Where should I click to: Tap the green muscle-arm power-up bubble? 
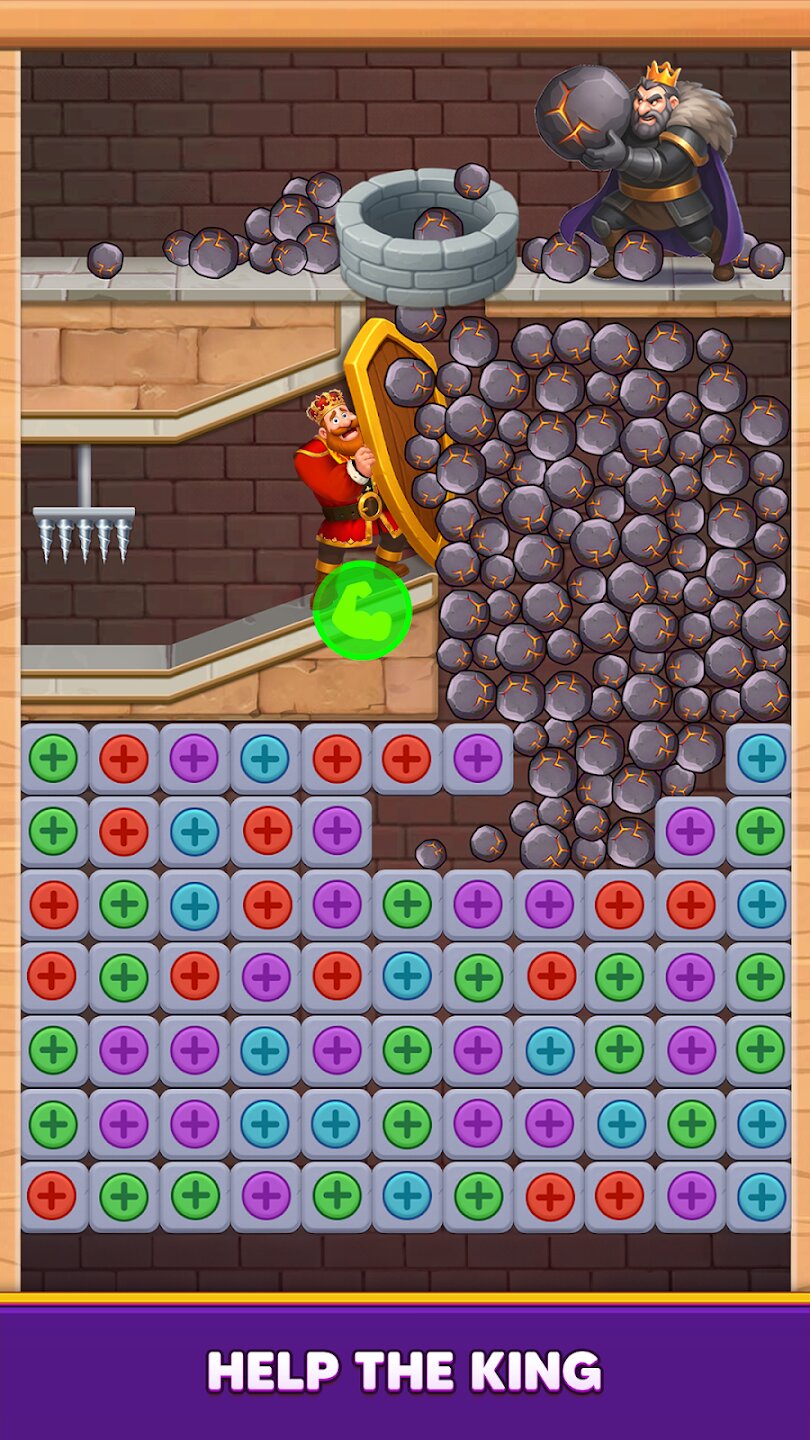[x=362, y=610]
